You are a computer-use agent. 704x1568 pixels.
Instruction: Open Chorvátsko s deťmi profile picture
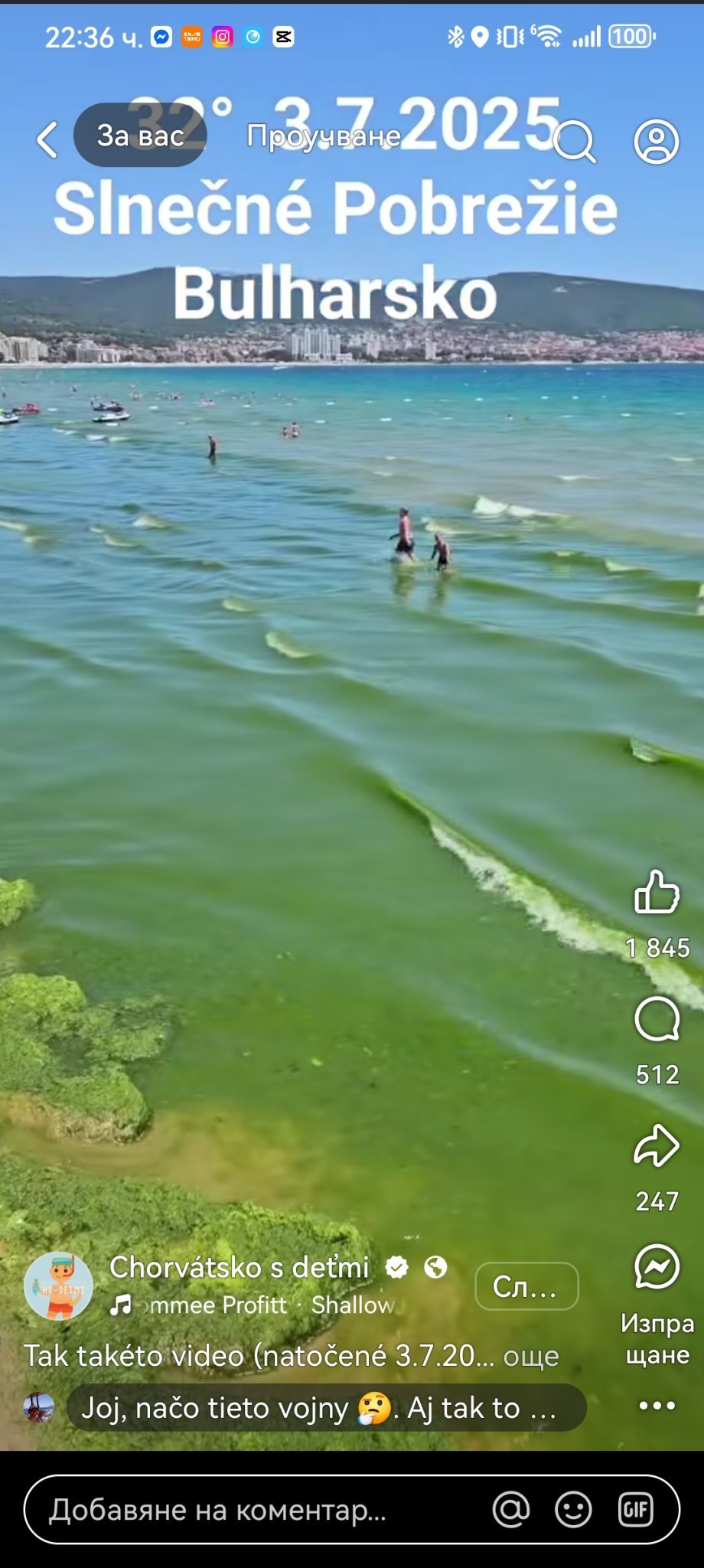(59, 1286)
